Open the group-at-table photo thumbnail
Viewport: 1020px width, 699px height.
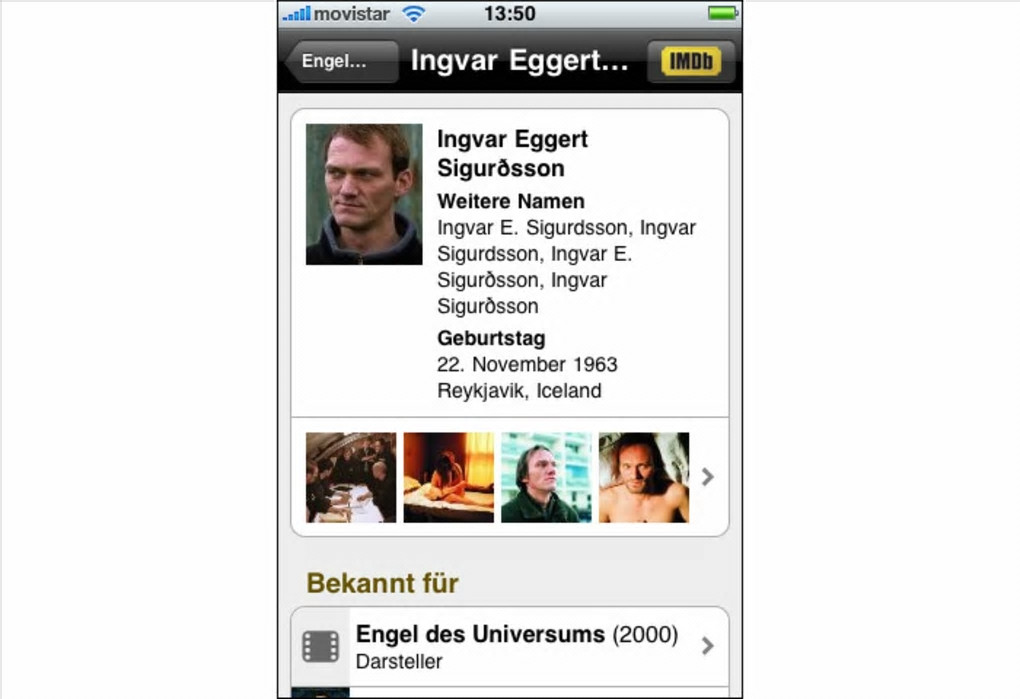351,477
